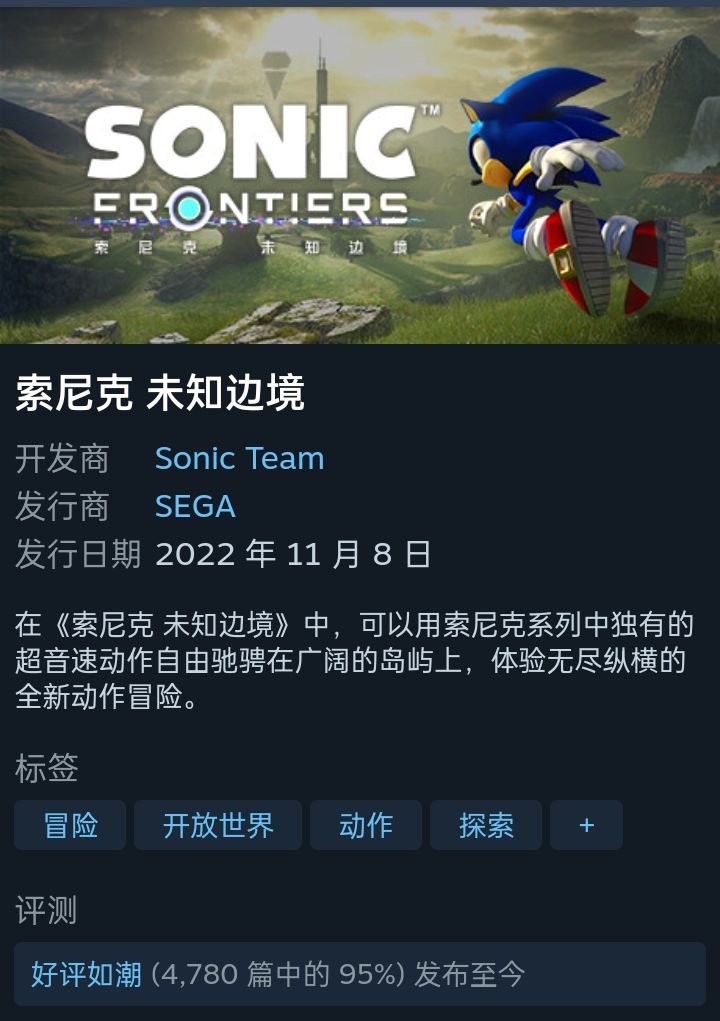
Task: Open the Sonic Team developer link
Action: tap(239, 458)
